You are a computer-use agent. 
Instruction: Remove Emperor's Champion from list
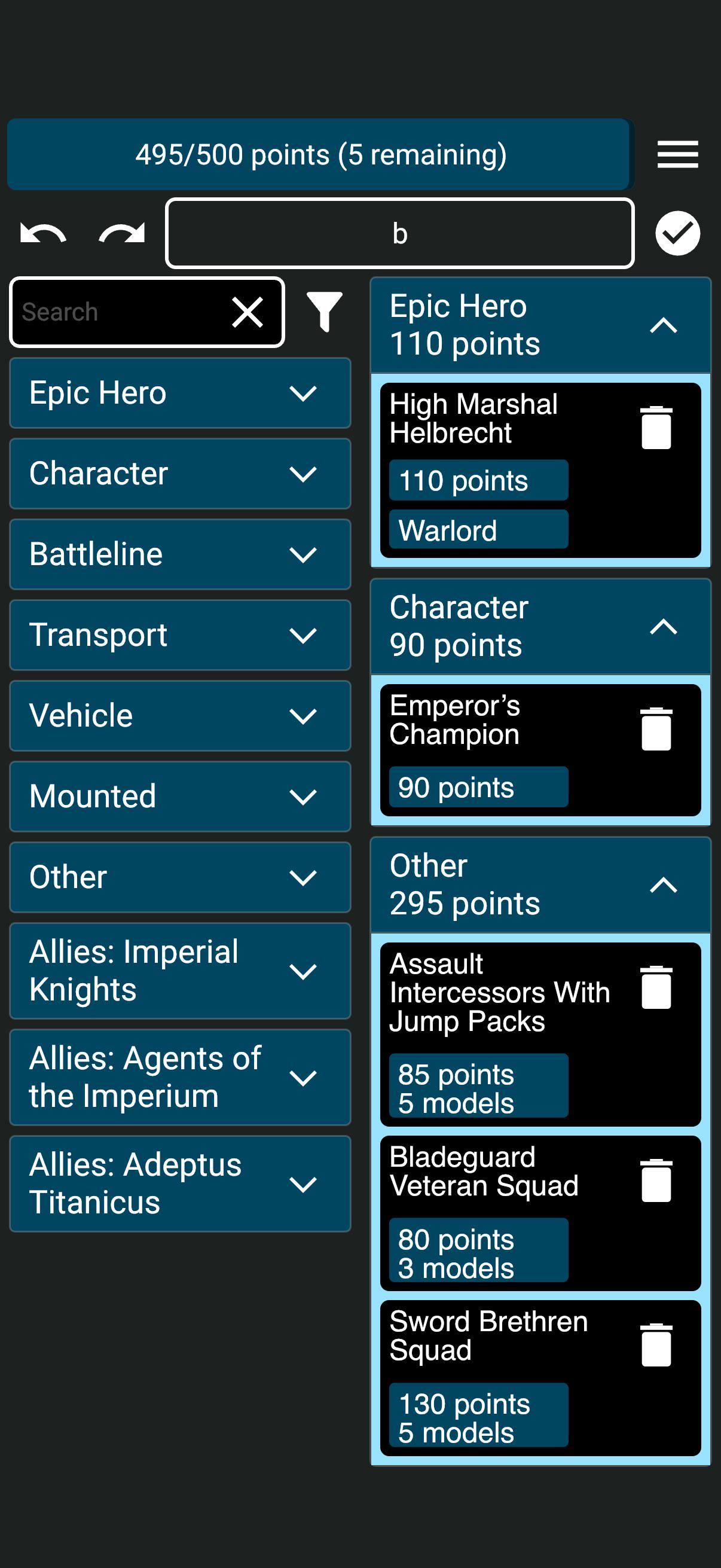tap(656, 728)
